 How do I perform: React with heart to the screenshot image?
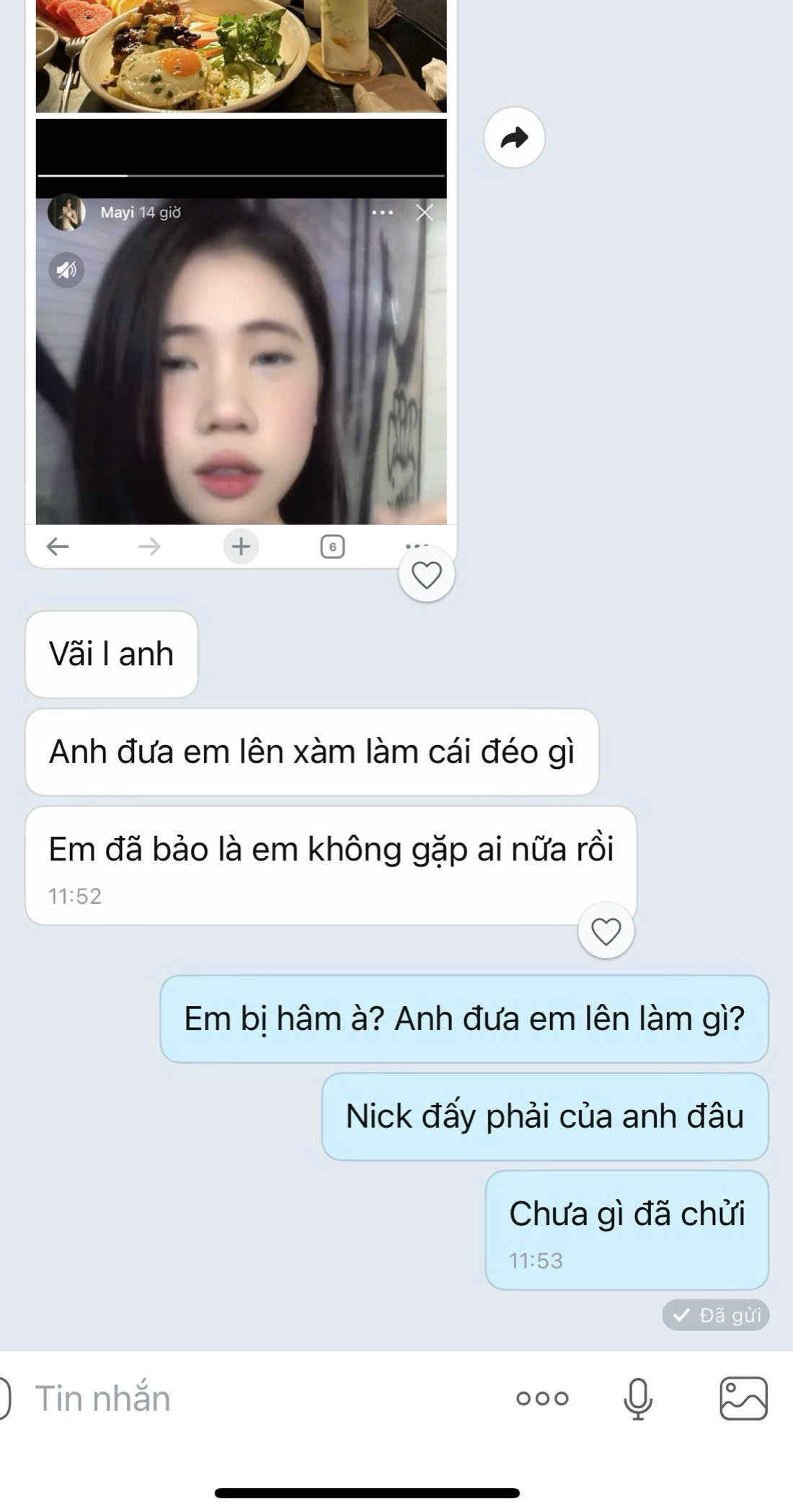tap(426, 574)
